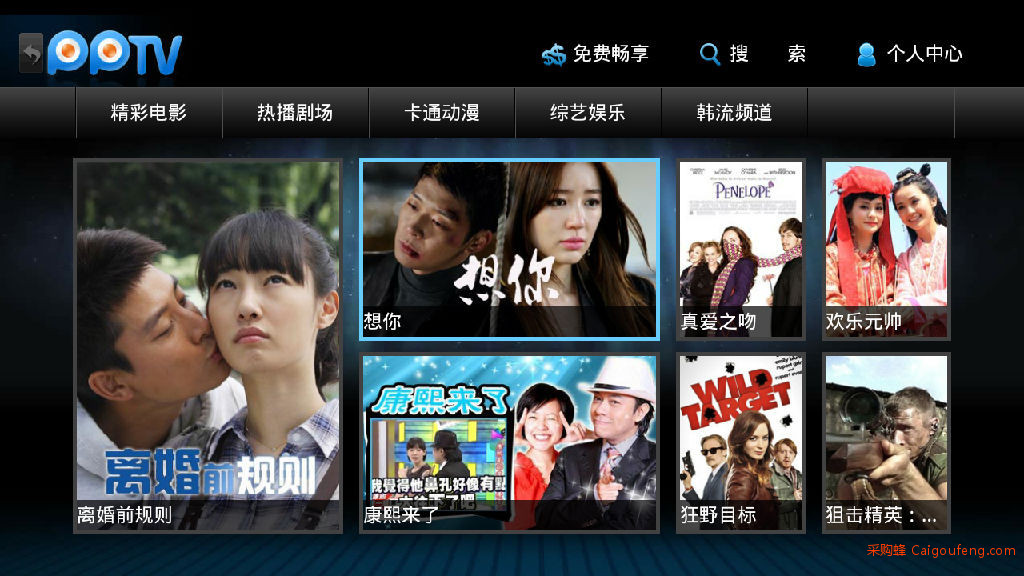1024x576 pixels.
Task: Open the 狙击精英 movie tile
Action: tap(886, 442)
